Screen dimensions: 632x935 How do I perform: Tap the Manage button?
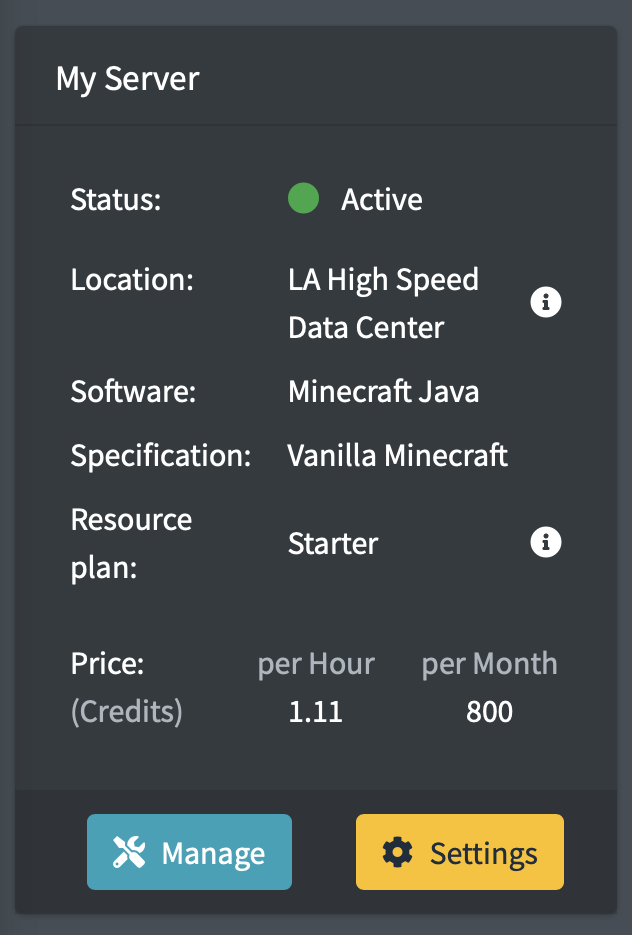point(189,853)
